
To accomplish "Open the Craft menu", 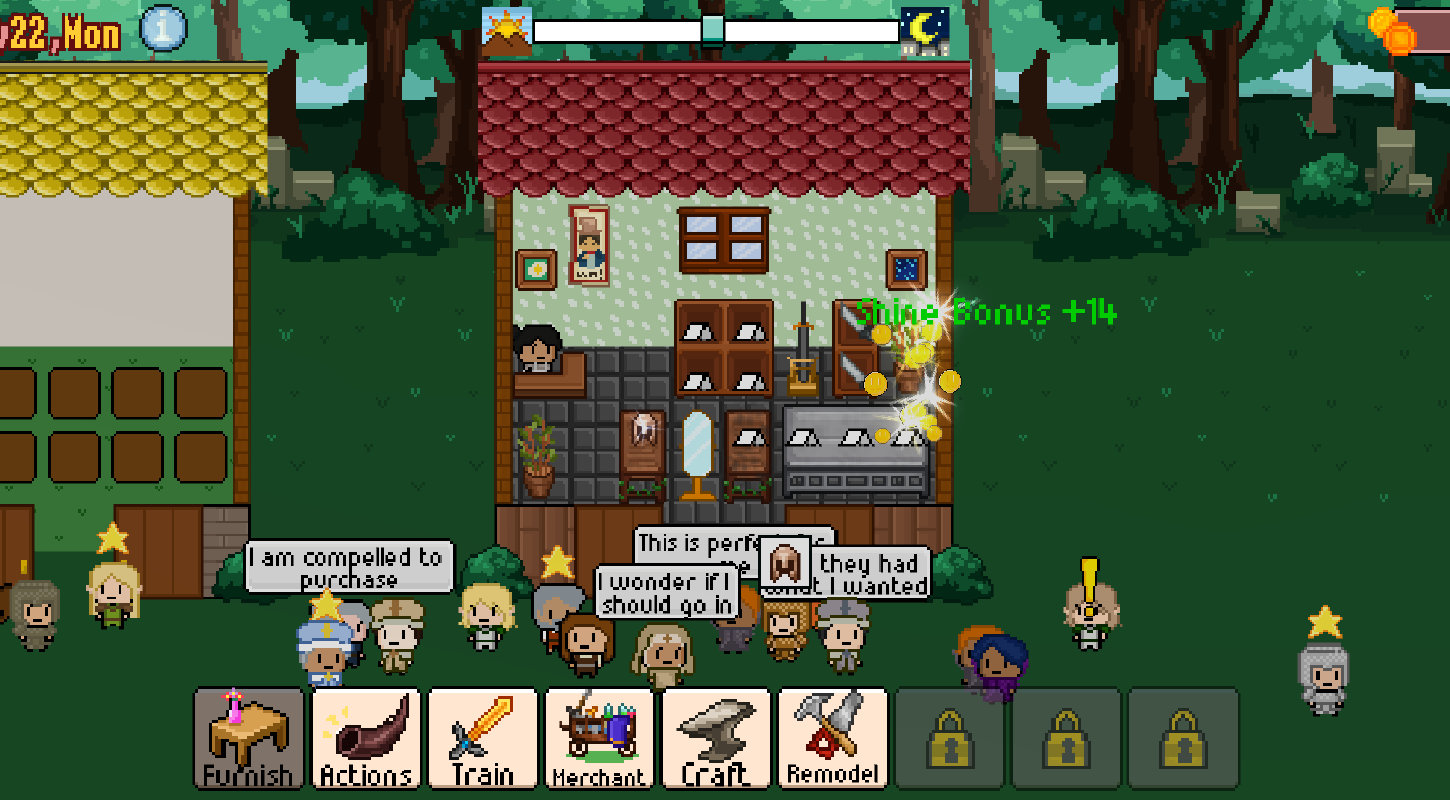I will point(716,738).
